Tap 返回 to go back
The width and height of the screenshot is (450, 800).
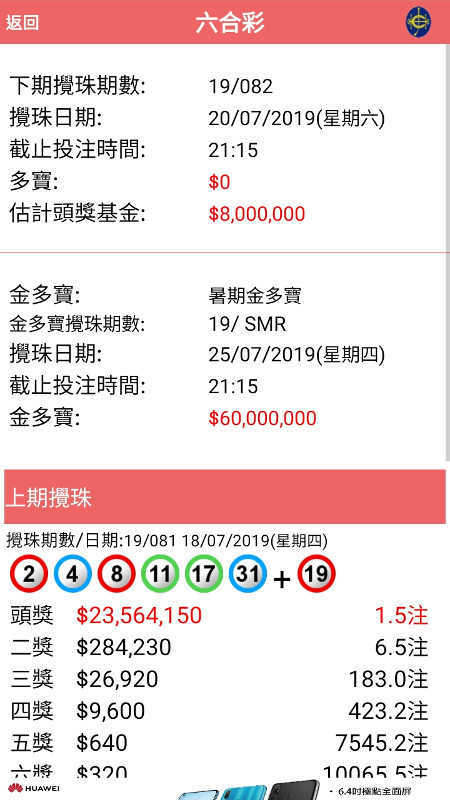[x=22, y=23]
